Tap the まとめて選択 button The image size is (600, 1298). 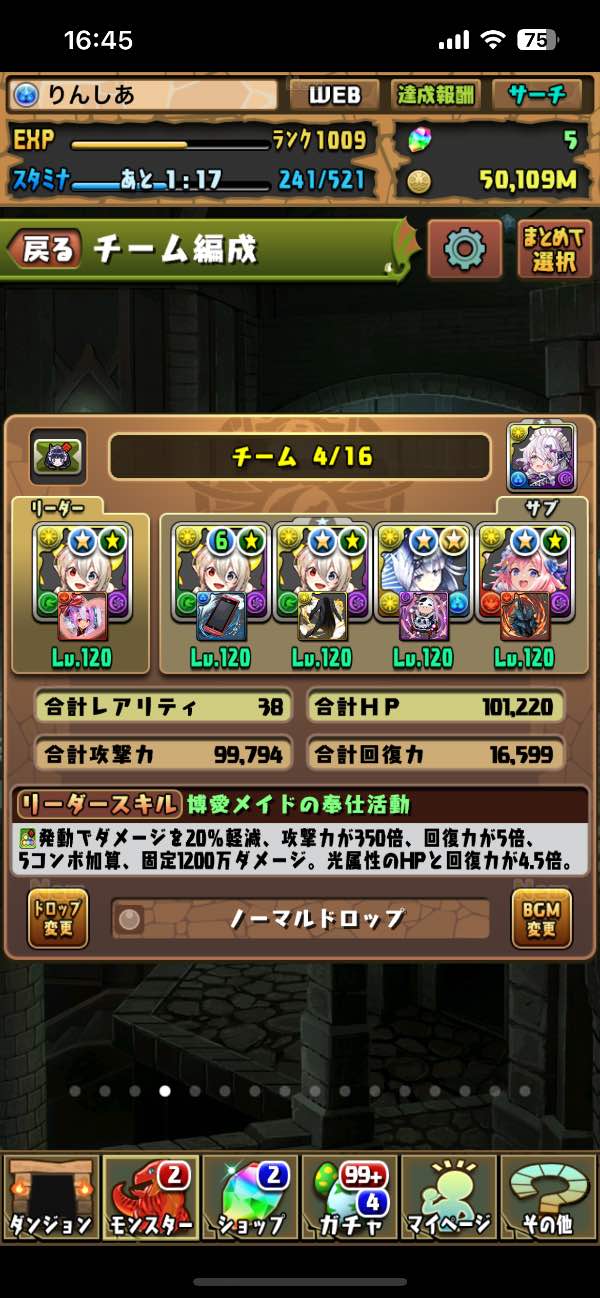point(554,248)
